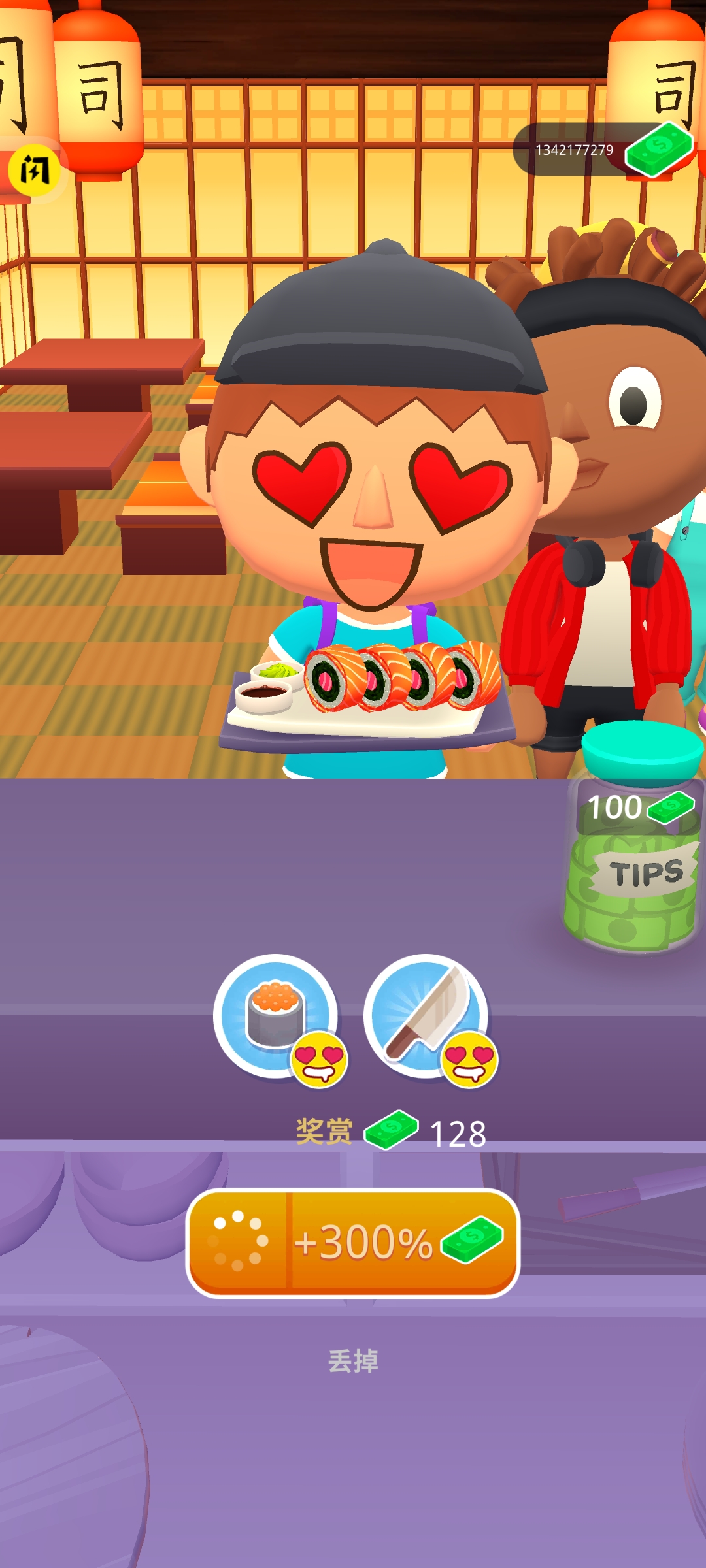Viewport: 706px width, 1568px height.
Task: Tap 丢掉 to discard the bonus
Action: click(353, 1362)
